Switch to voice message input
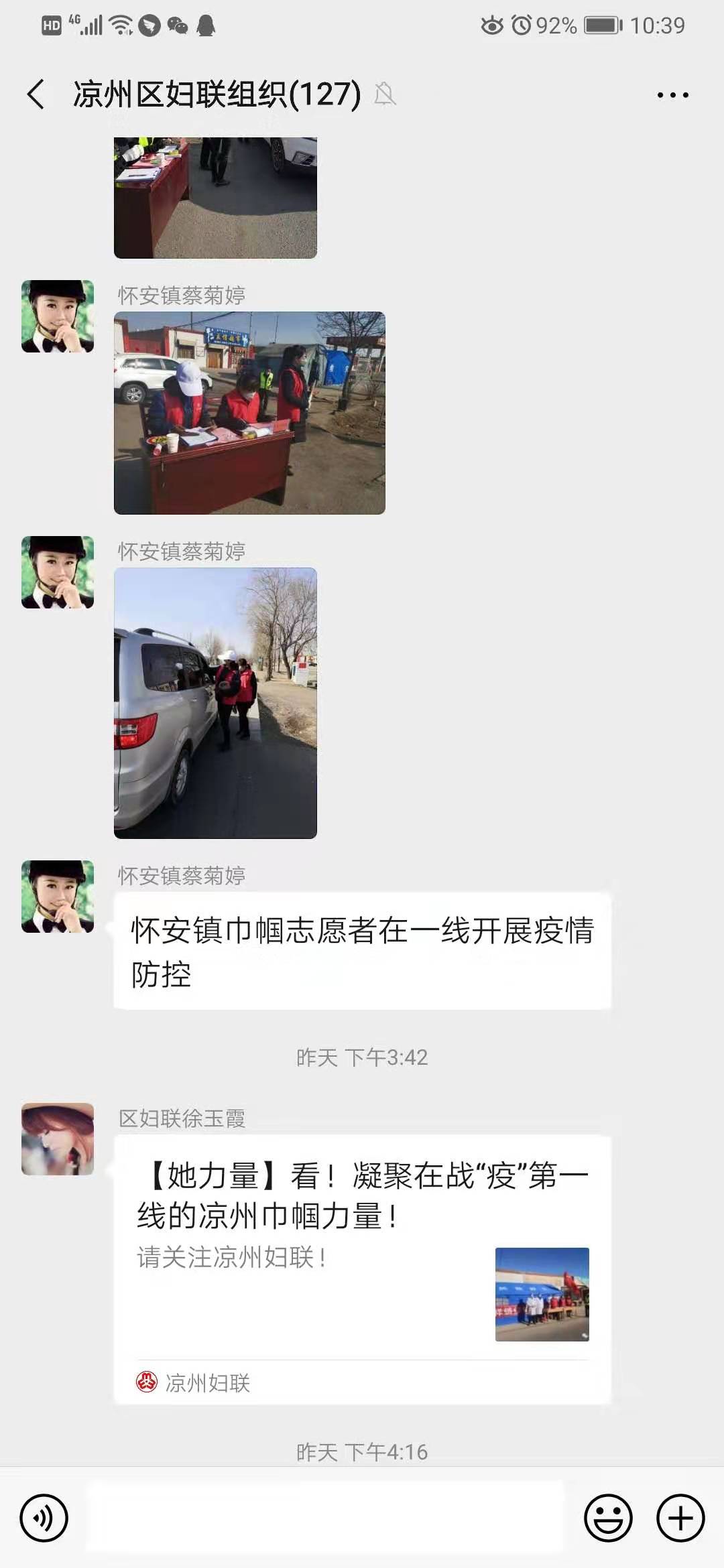This screenshot has width=724, height=1568. (44, 1518)
